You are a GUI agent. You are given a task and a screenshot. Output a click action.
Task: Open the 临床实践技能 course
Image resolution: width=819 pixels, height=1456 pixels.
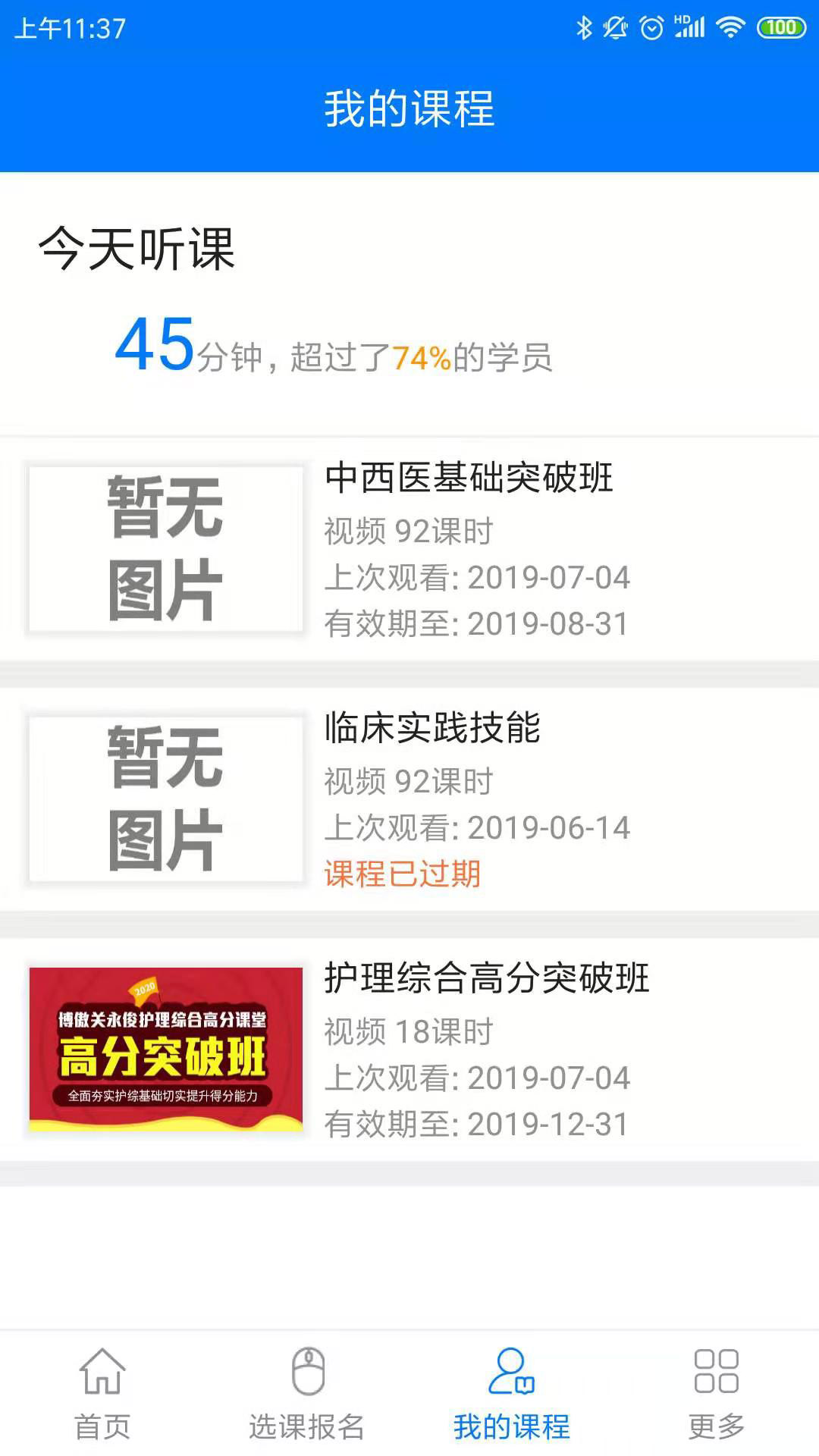point(432,730)
